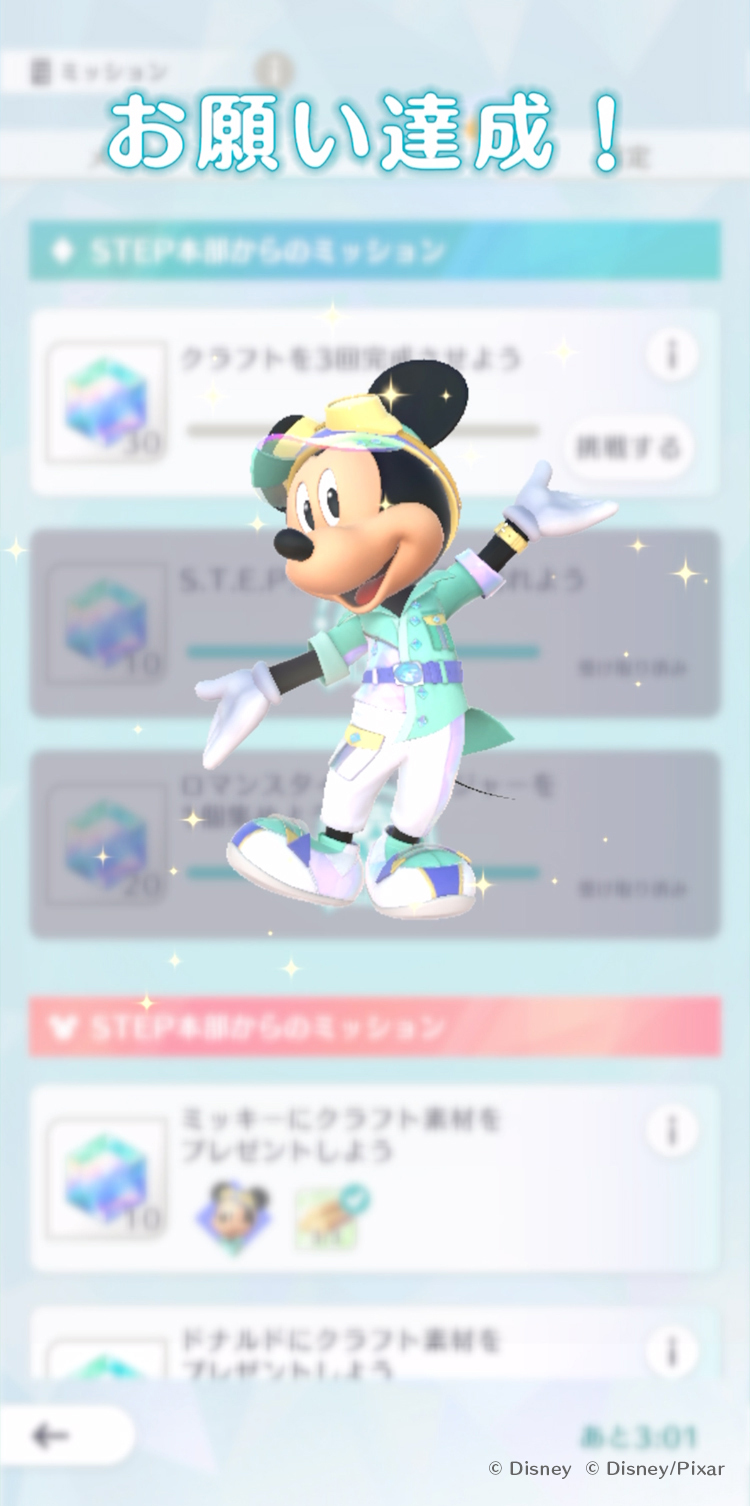
Task: Open info for ドナルドにクラフト素材 mission
Action: click(671, 1352)
